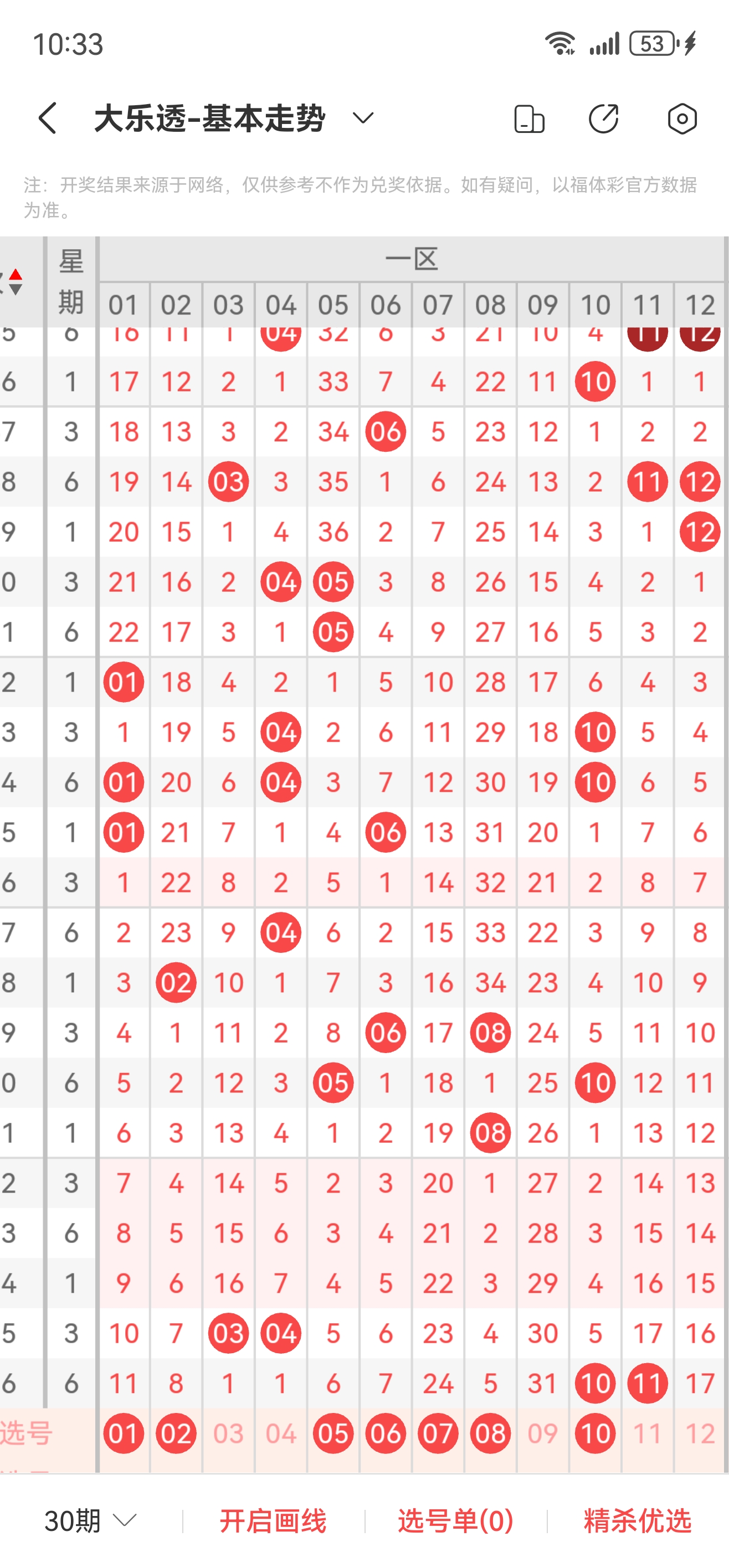
Task: Select number 11 in the 选号 row
Action: tap(648, 1433)
